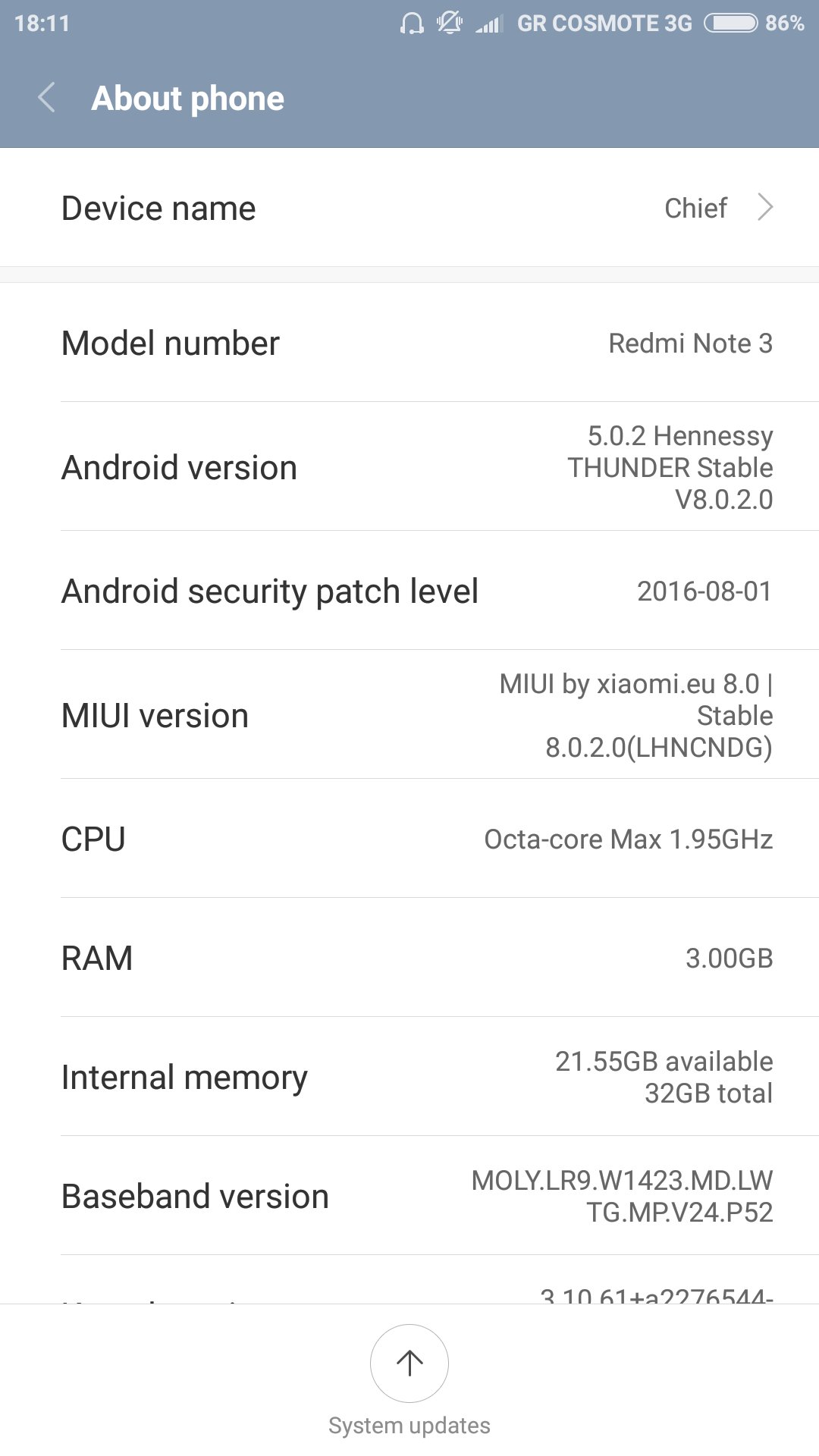Image resolution: width=819 pixels, height=1456 pixels.
Task: Tap the Internal memory row
Action: pos(409,1077)
